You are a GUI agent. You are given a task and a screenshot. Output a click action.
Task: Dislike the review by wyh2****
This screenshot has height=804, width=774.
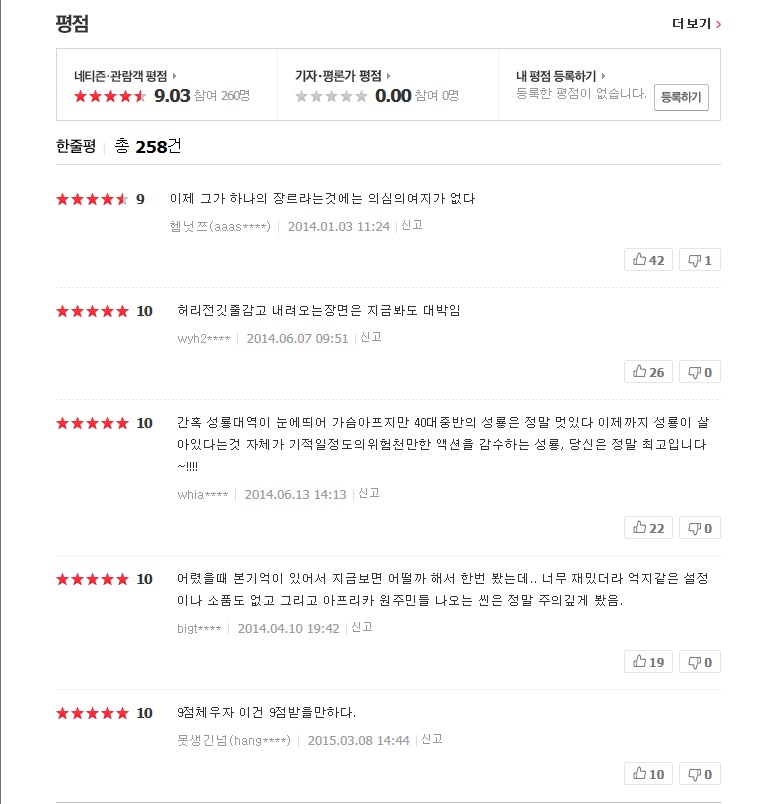tap(700, 372)
